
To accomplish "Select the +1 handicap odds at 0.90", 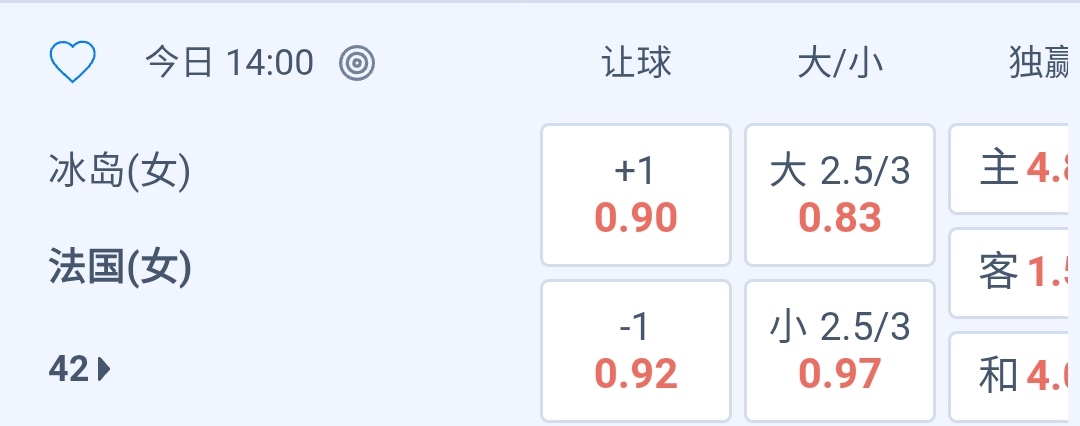I will [636, 195].
